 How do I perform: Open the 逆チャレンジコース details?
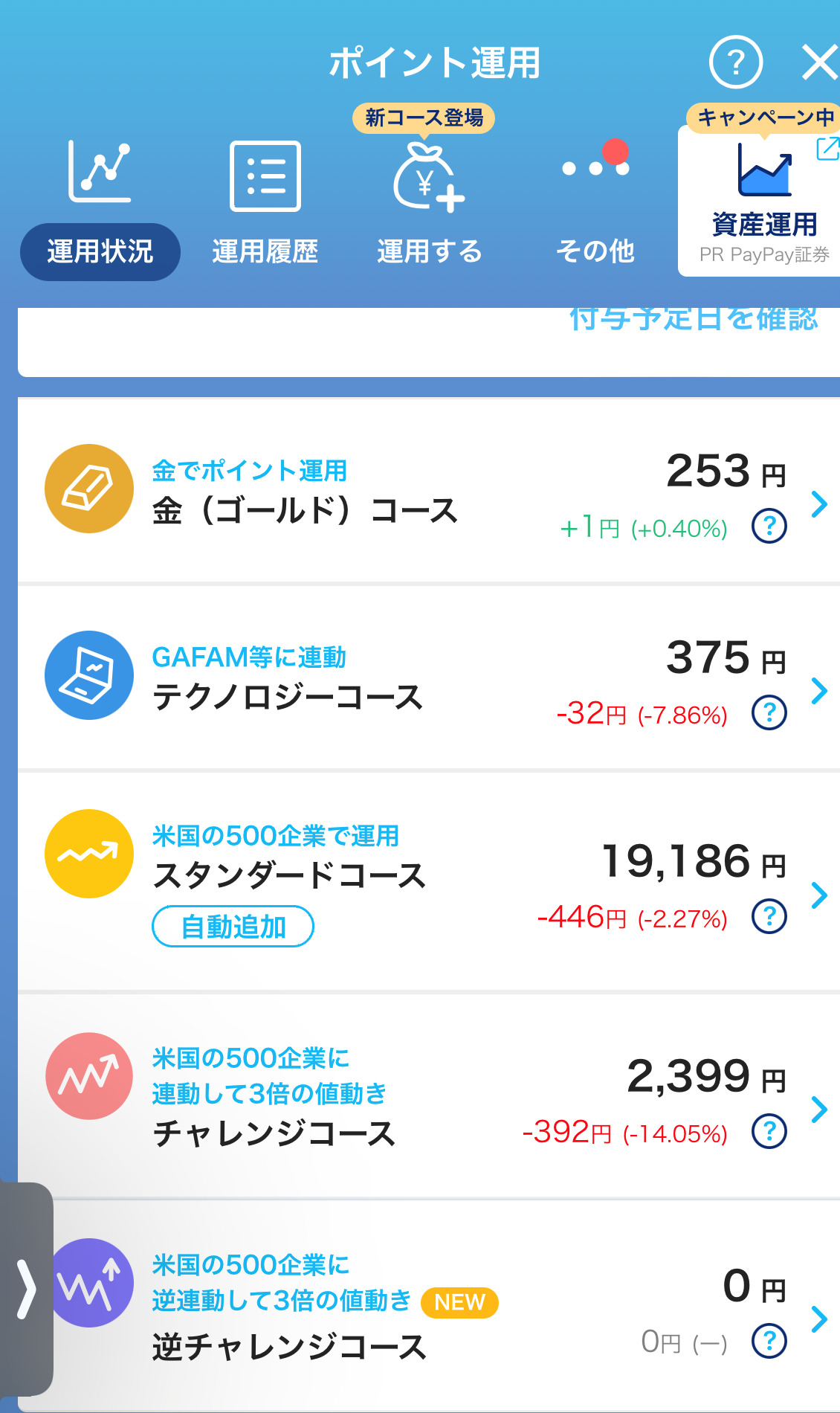coord(818,1319)
